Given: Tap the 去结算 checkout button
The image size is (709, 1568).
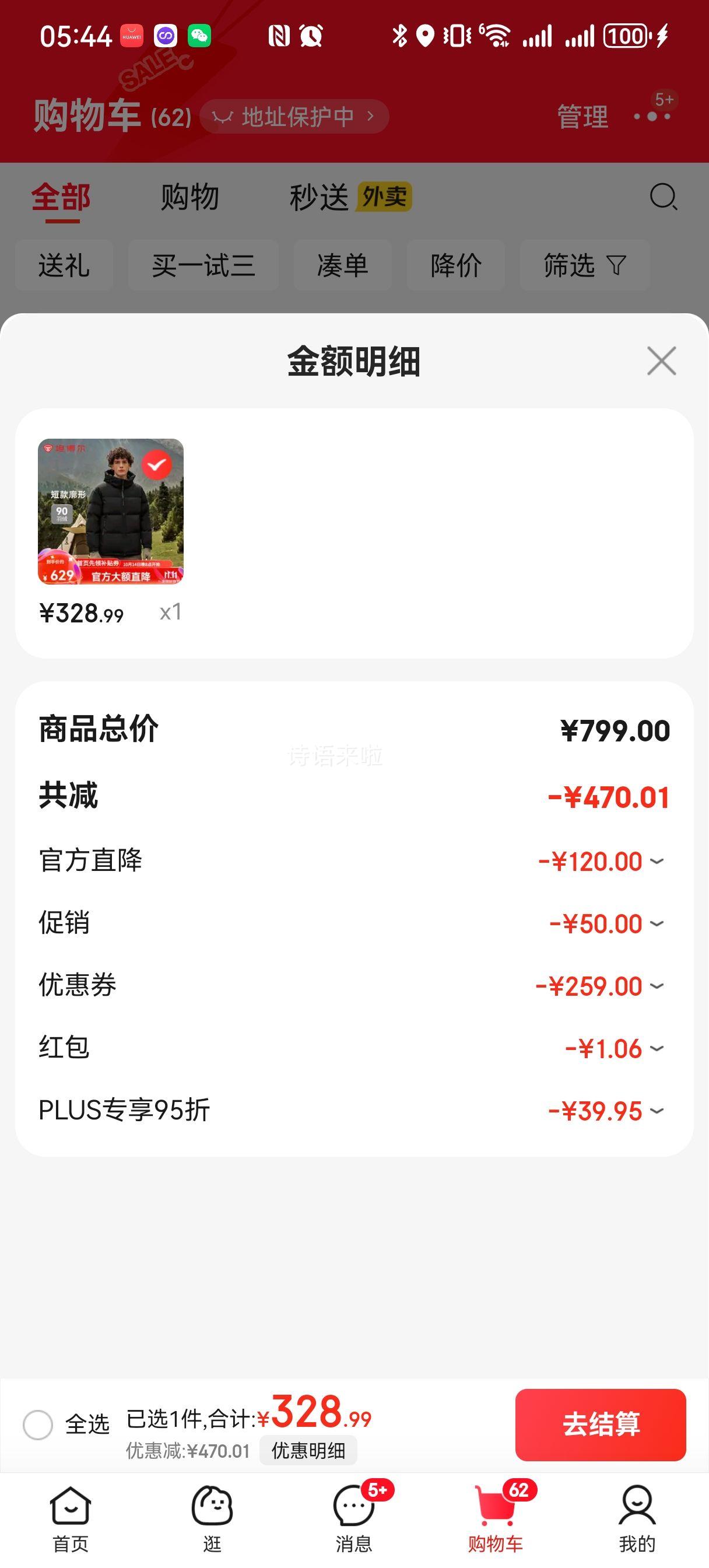Looking at the screenshot, I should point(600,1424).
